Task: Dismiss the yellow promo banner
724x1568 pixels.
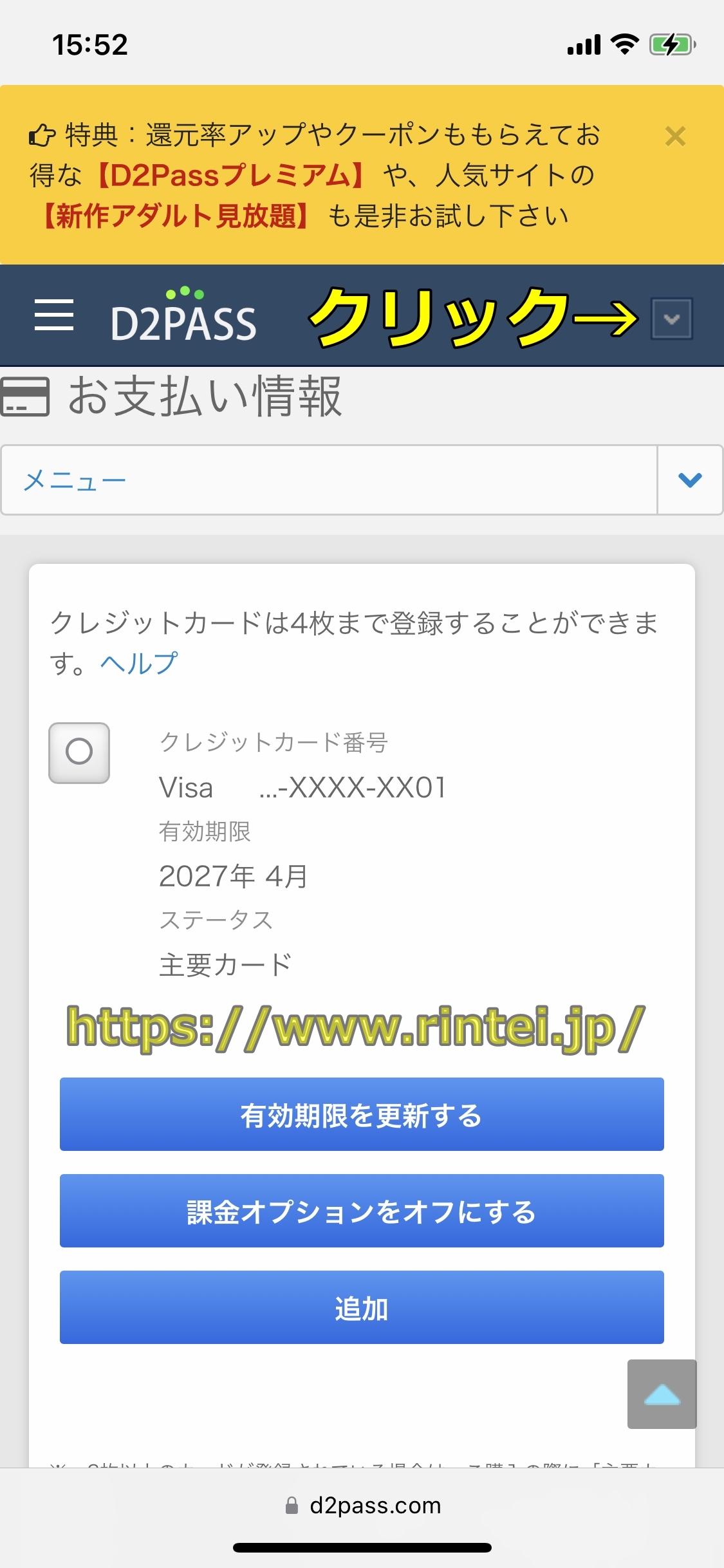Action: pyautogui.click(x=675, y=136)
